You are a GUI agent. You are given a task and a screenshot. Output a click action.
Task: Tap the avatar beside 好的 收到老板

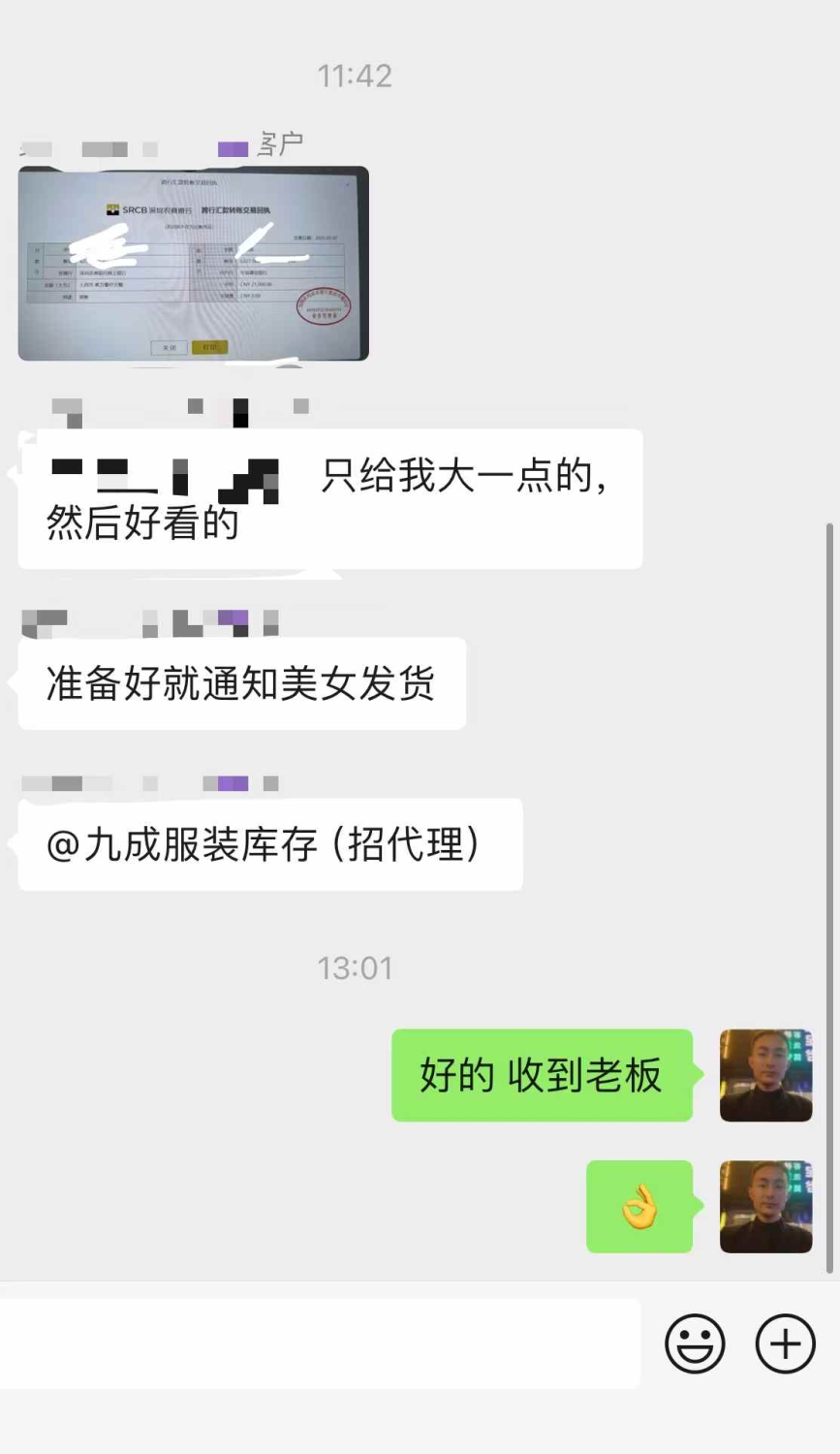765,1075
